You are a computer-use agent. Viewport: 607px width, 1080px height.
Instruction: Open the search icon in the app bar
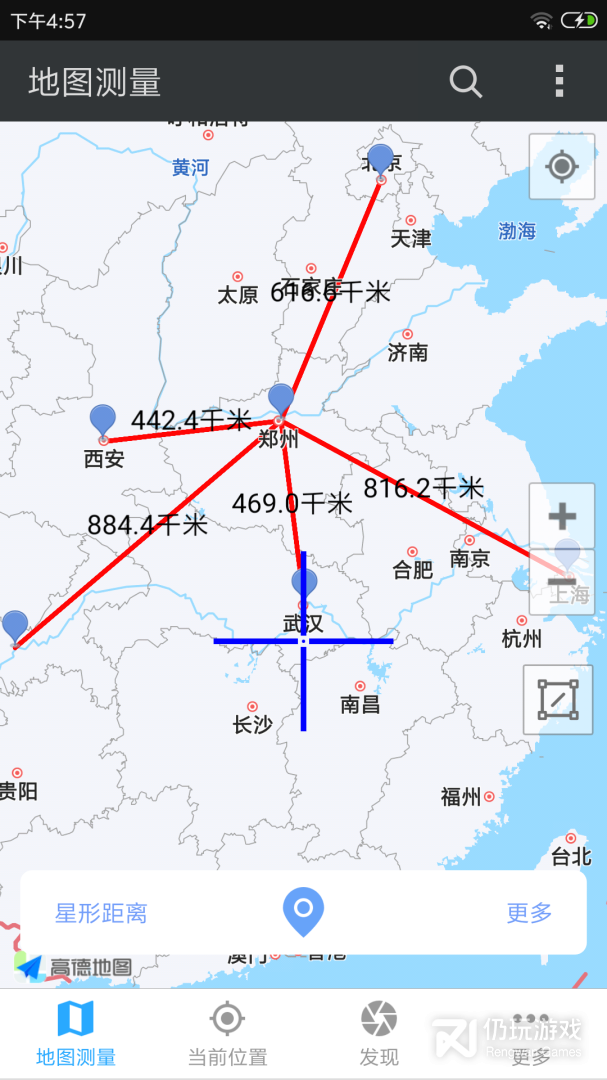click(x=465, y=82)
